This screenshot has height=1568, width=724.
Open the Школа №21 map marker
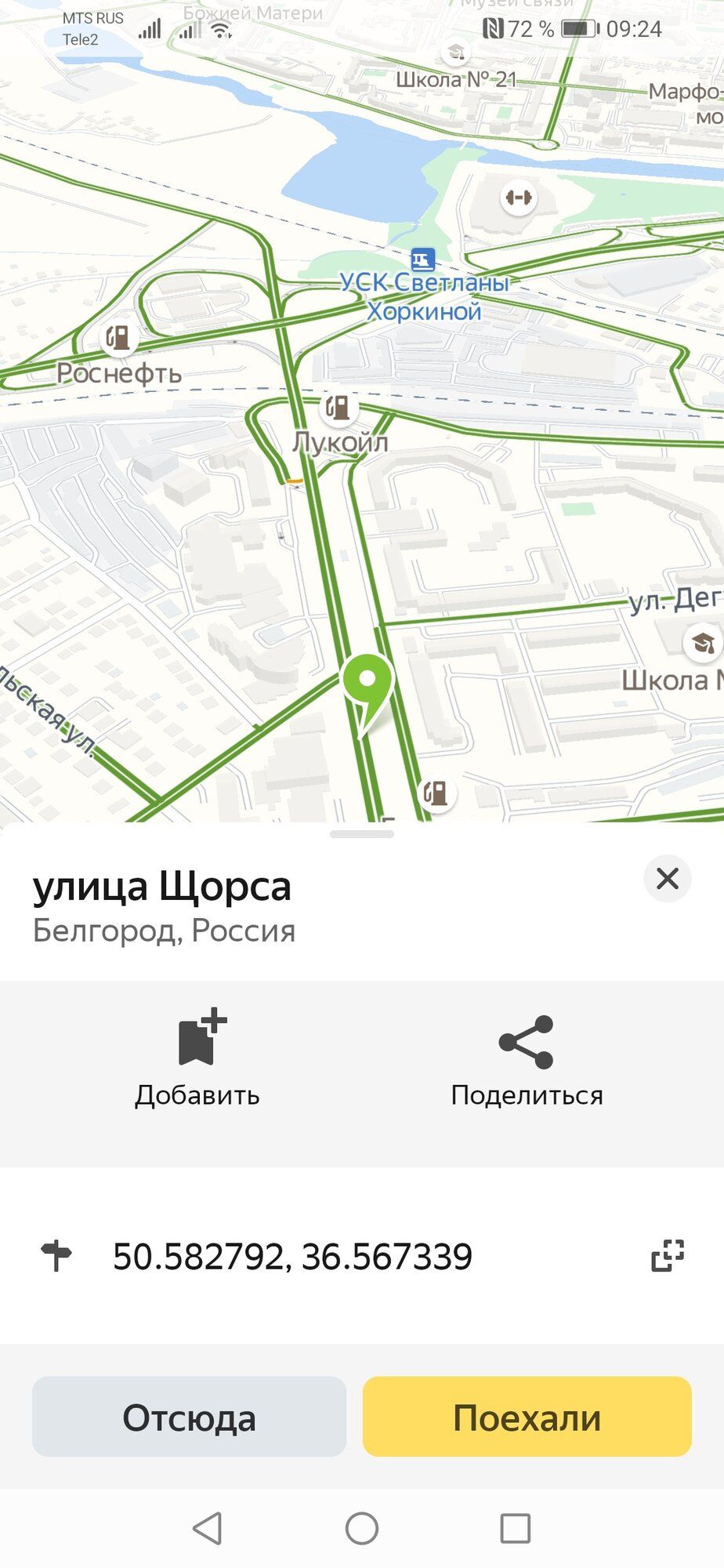[455, 53]
